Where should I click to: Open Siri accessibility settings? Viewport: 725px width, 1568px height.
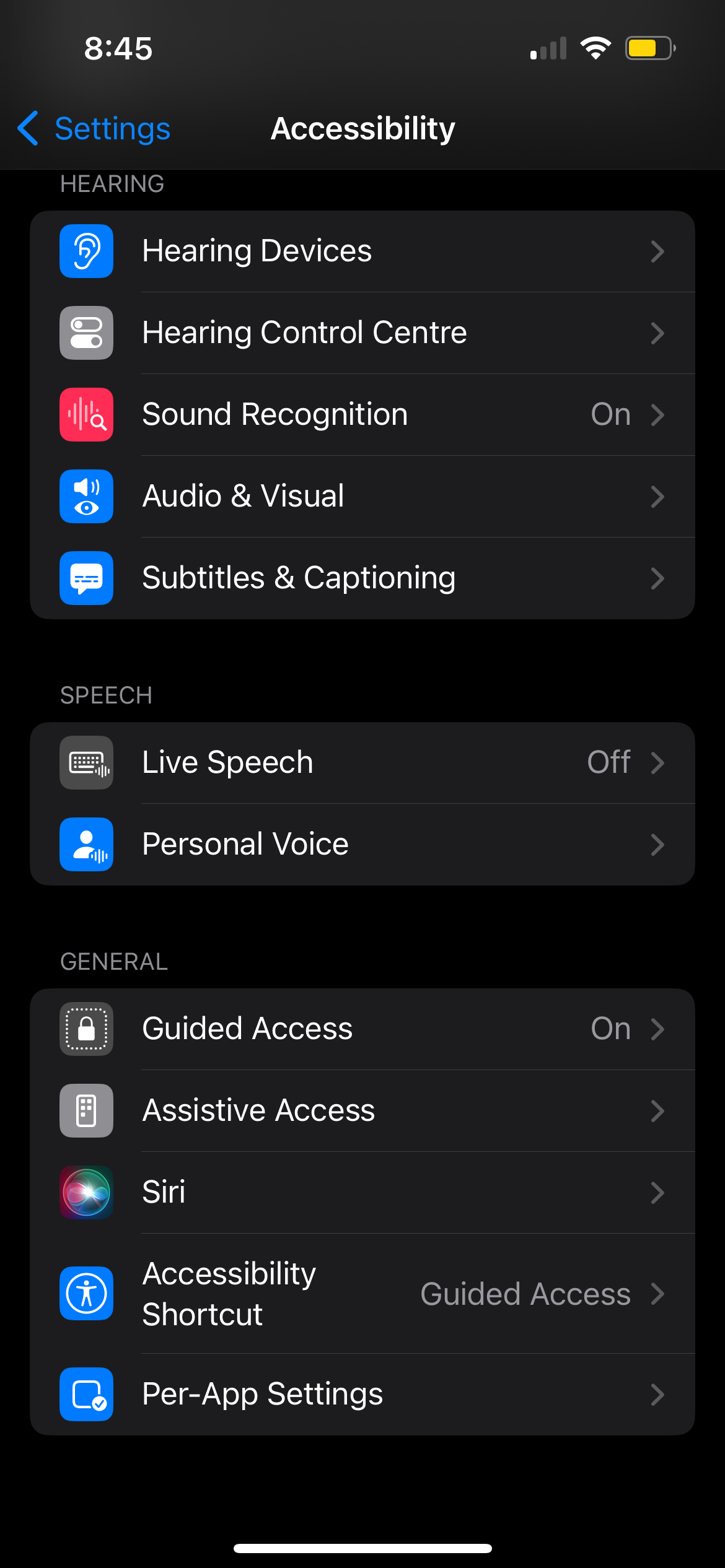pyautogui.click(x=362, y=1192)
